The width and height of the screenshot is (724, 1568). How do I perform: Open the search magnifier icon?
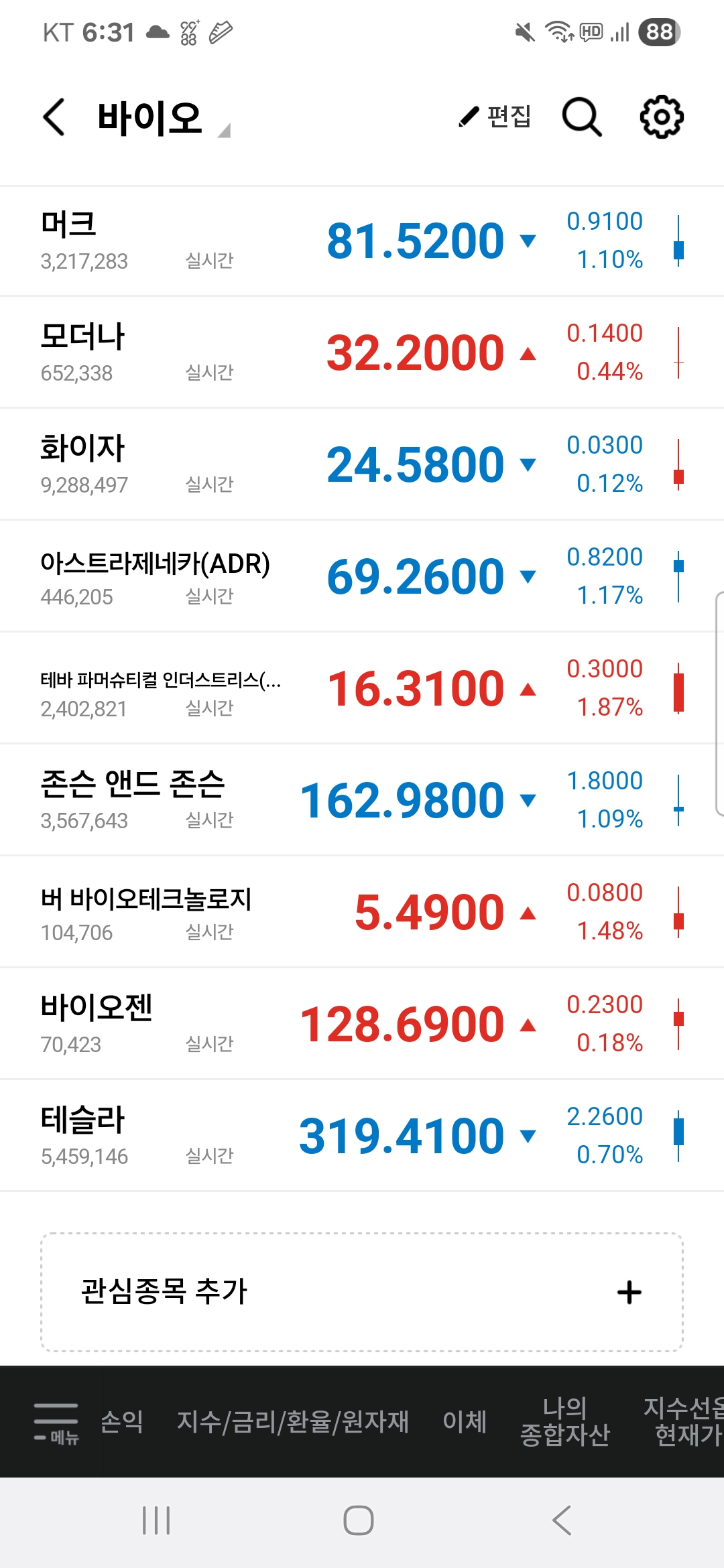[582, 117]
